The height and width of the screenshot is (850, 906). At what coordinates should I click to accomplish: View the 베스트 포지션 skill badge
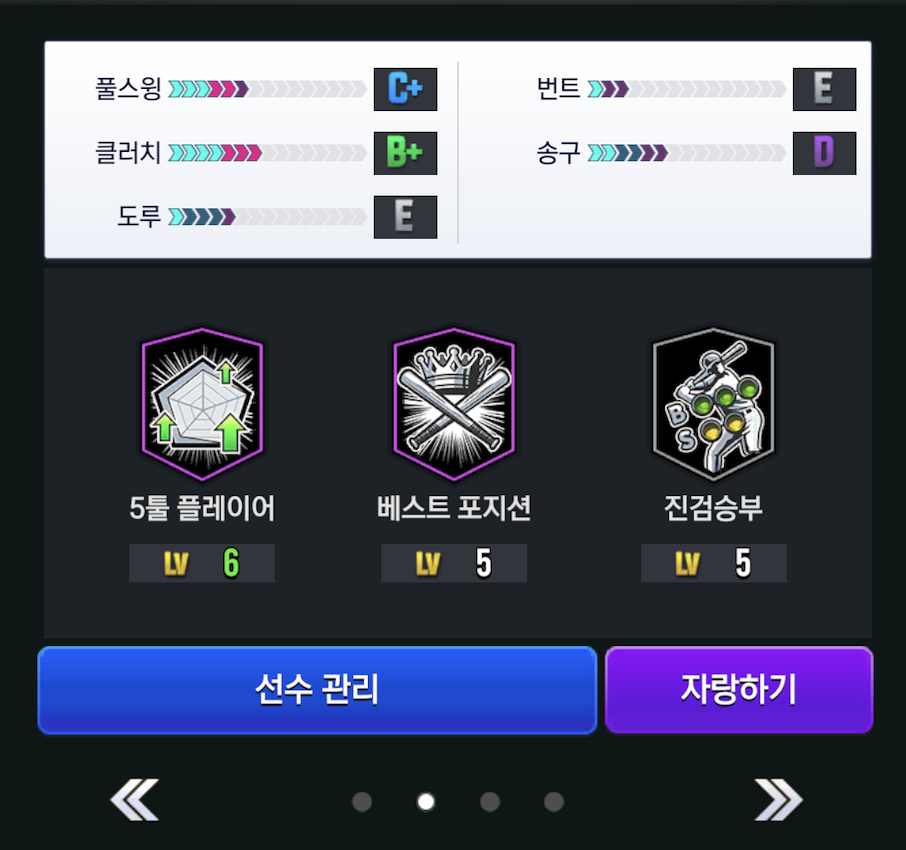(454, 405)
